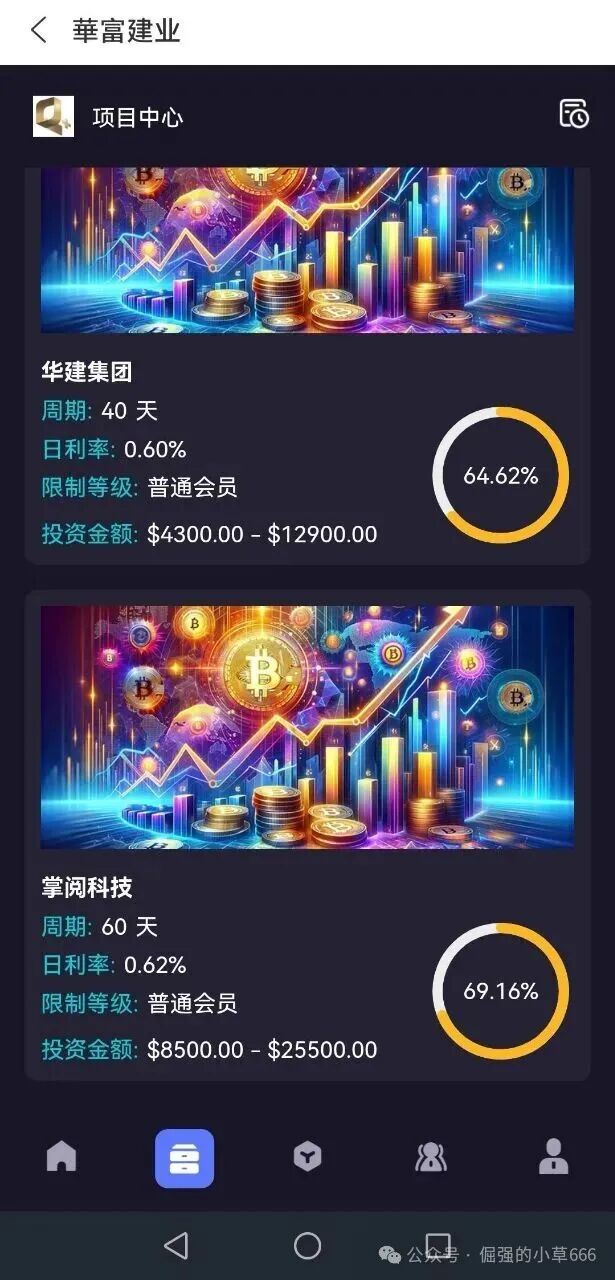Open the team members tab
615x1280 pixels.
(x=431, y=1158)
